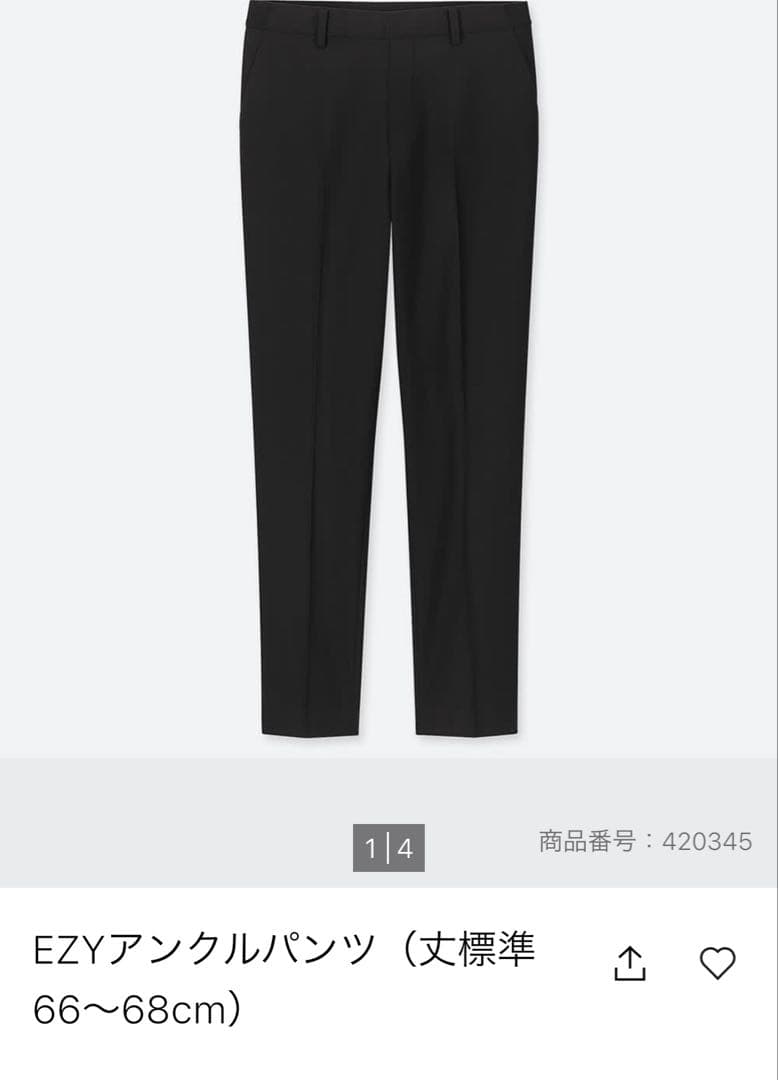Add the pants to favorites with heart
Screen dimensions: 778x1080
tap(717, 963)
